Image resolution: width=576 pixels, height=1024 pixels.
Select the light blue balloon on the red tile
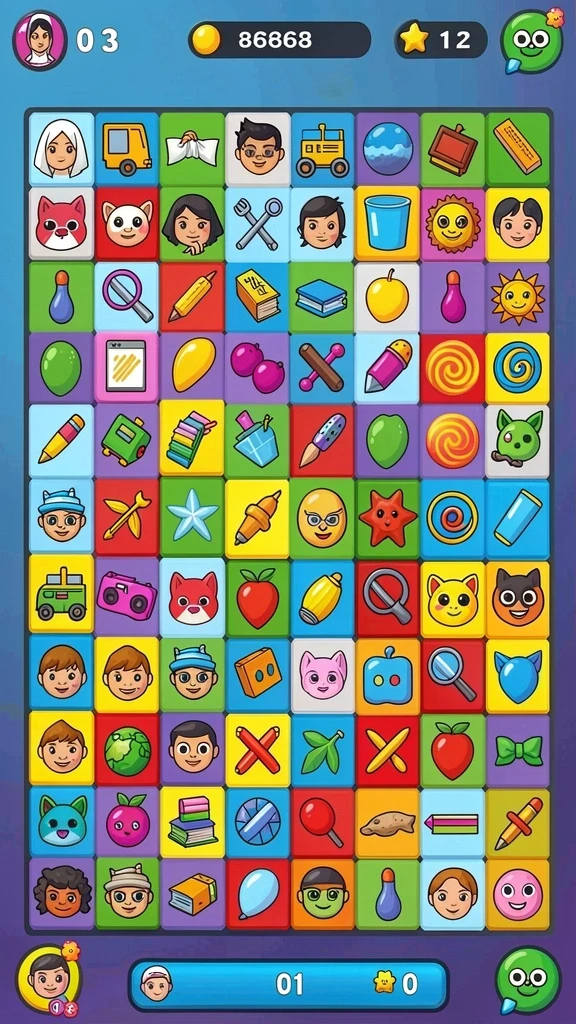(x=257, y=894)
